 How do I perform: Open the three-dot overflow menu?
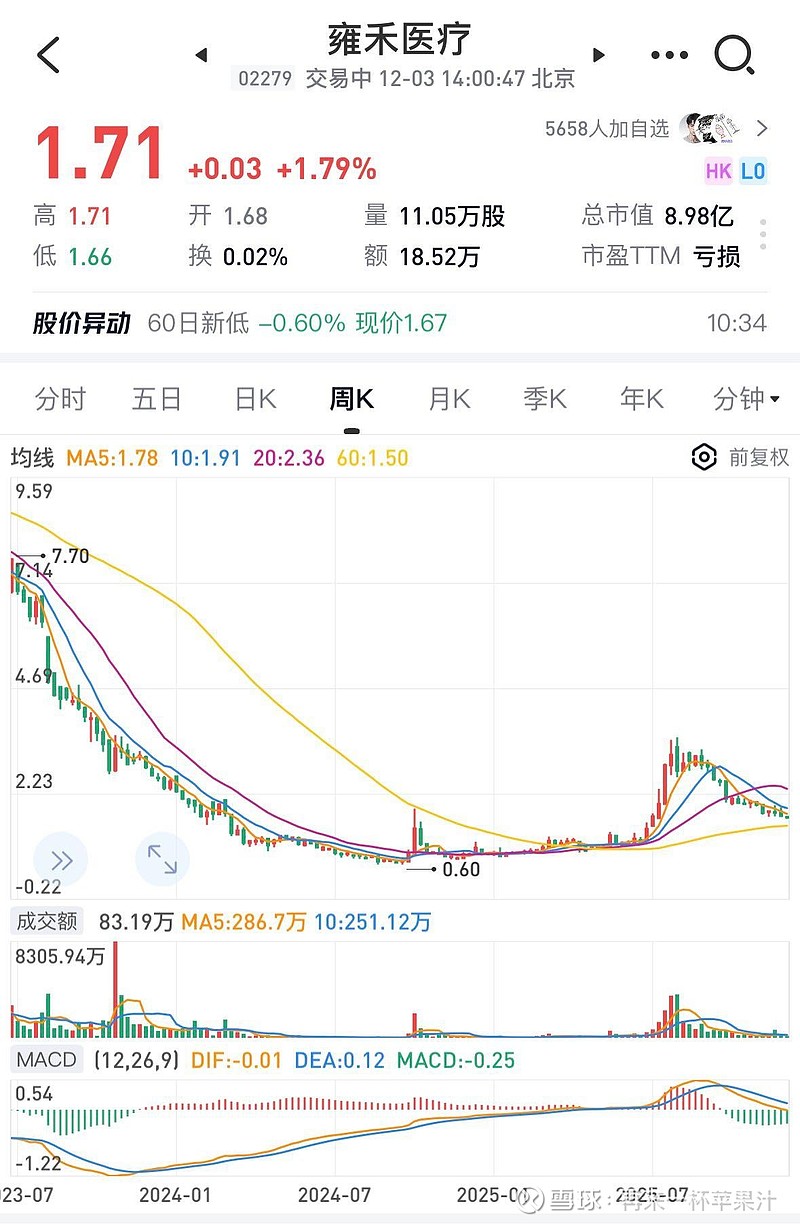[x=669, y=55]
